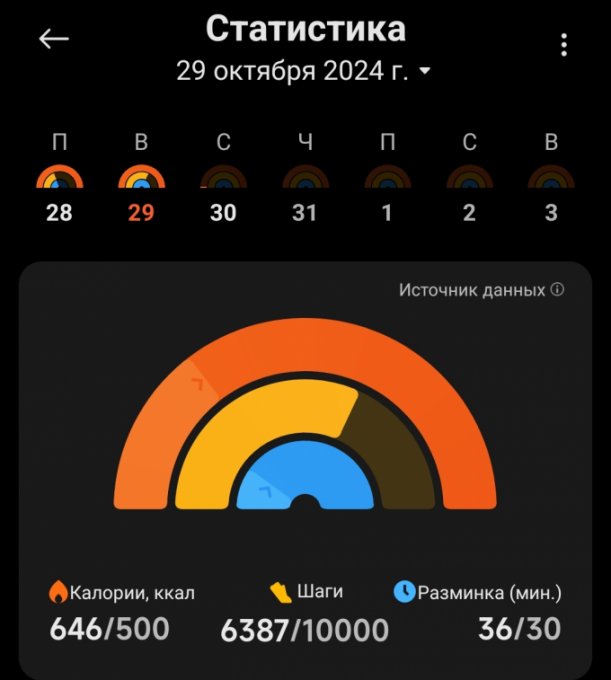Open the three-dot overflow menu

pos(564,45)
